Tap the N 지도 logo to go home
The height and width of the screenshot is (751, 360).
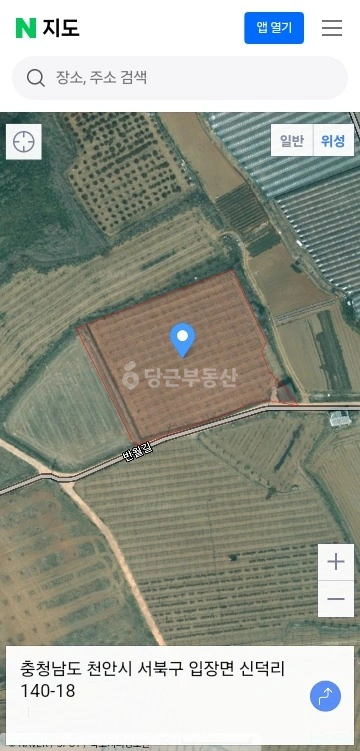click(47, 28)
